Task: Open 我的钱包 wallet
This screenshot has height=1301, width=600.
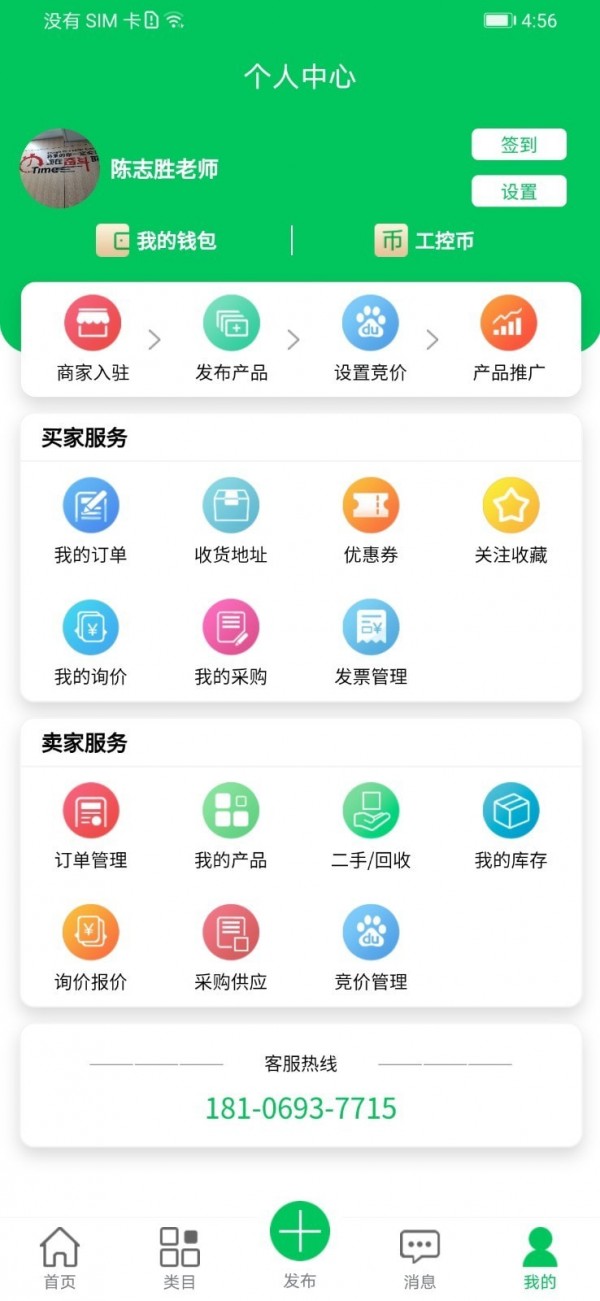Action: tap(157, 241)
